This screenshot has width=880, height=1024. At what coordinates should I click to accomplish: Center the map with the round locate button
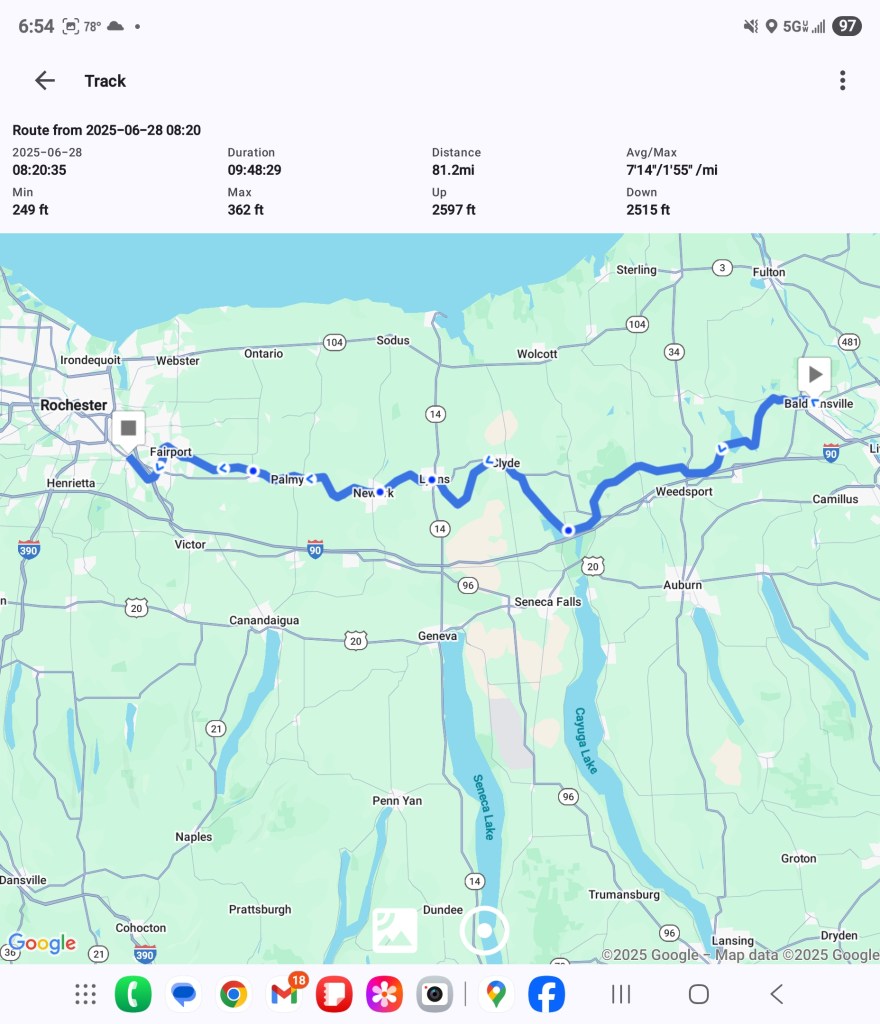coord(484,930)
